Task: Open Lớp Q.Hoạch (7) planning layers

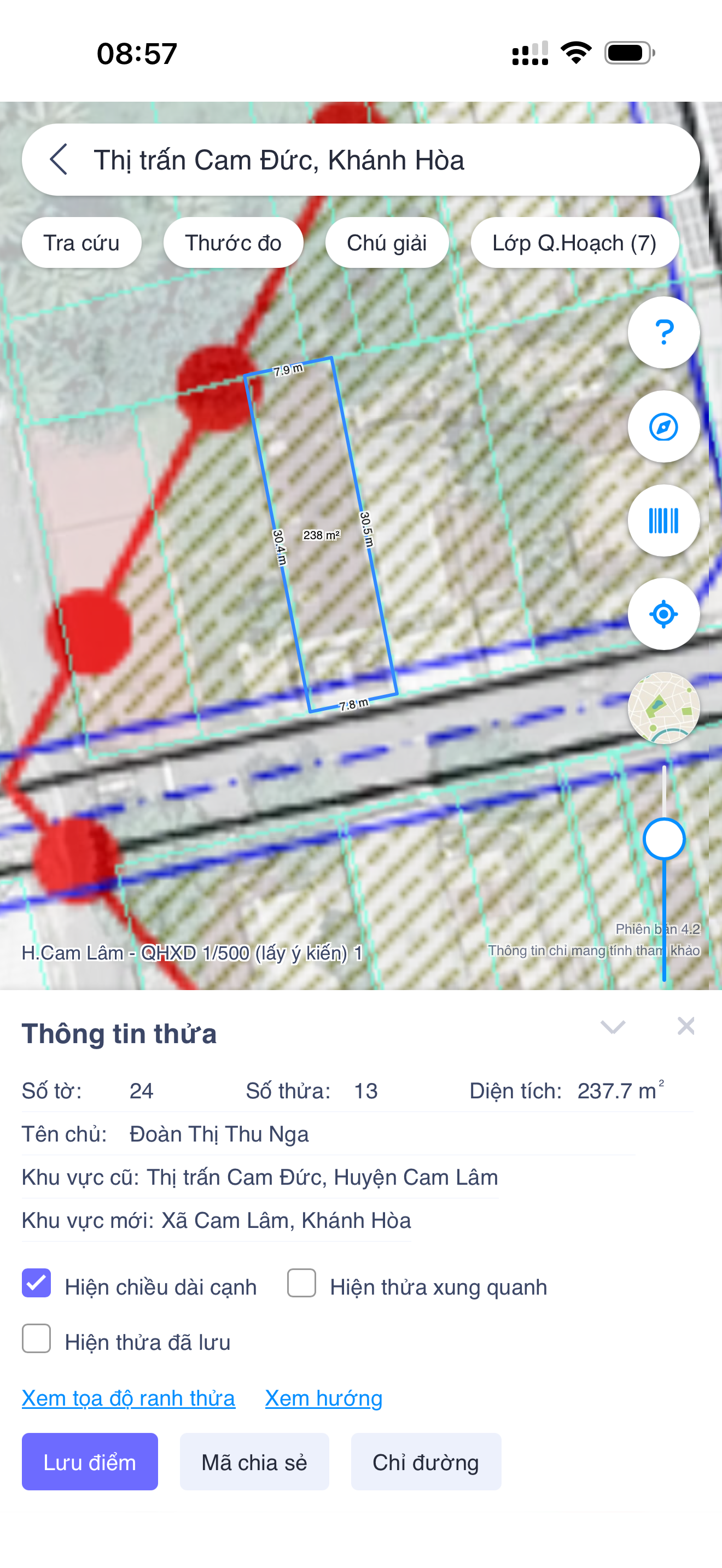Action: (575, 243)
